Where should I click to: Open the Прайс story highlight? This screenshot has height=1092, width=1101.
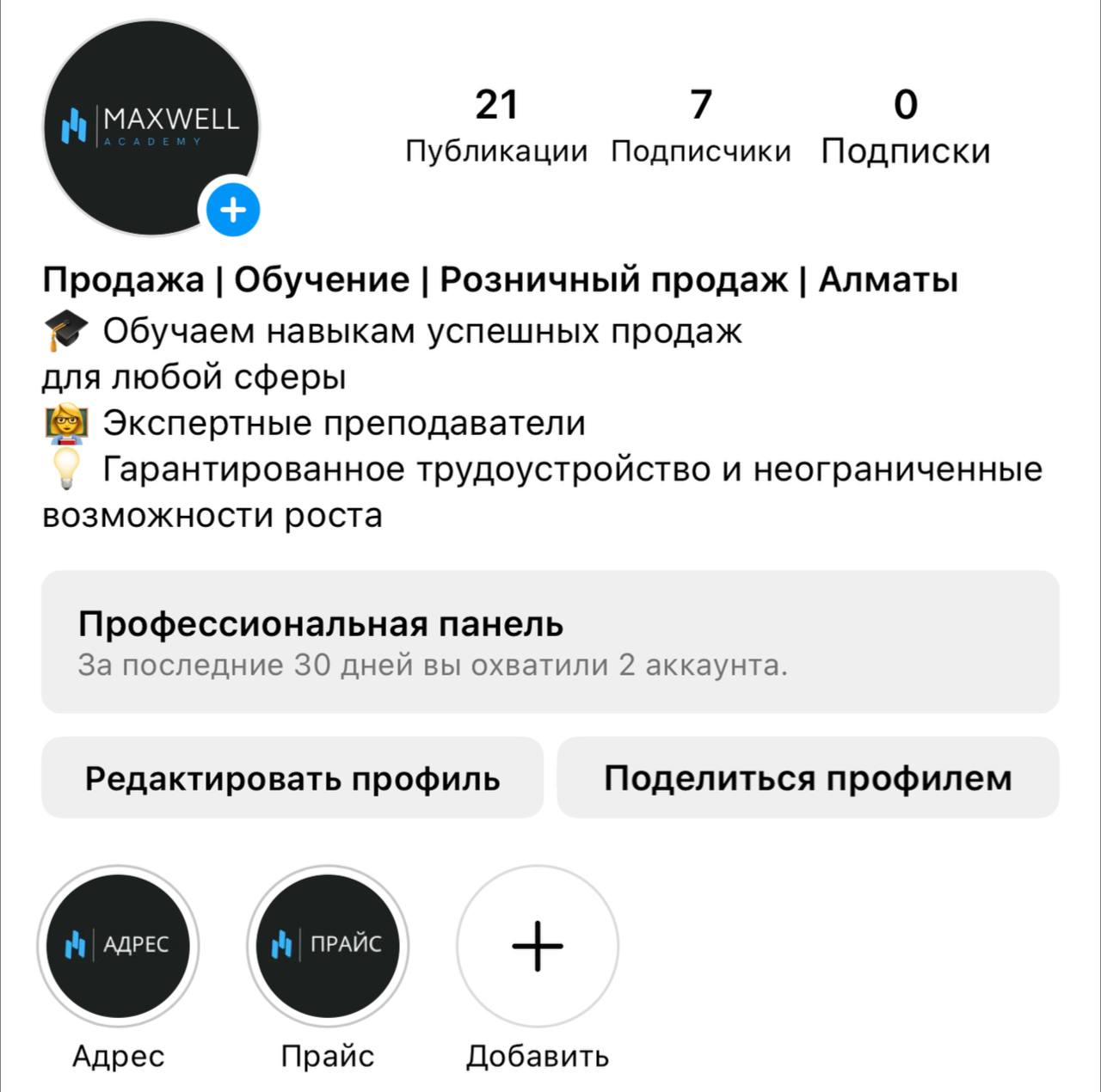point(328,946)
